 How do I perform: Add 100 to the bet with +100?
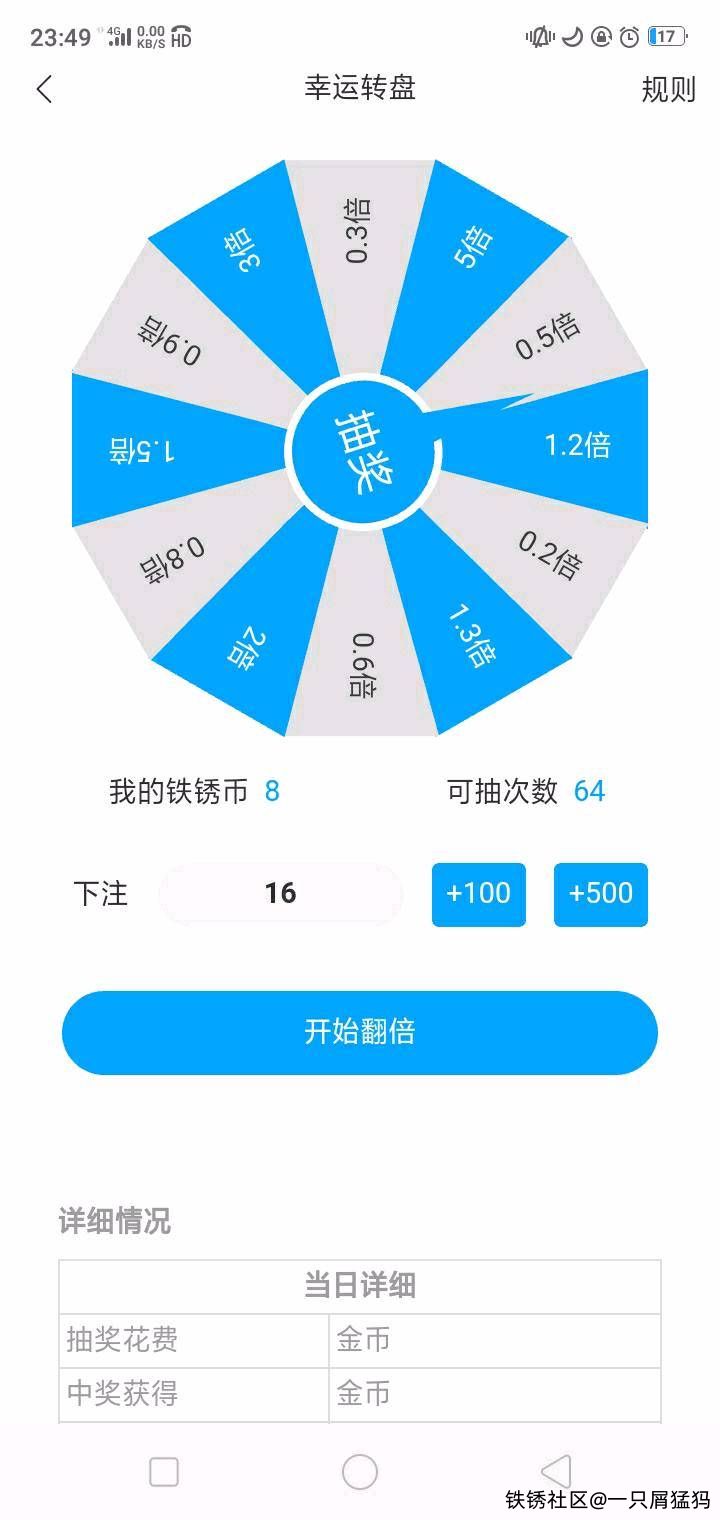478,893
